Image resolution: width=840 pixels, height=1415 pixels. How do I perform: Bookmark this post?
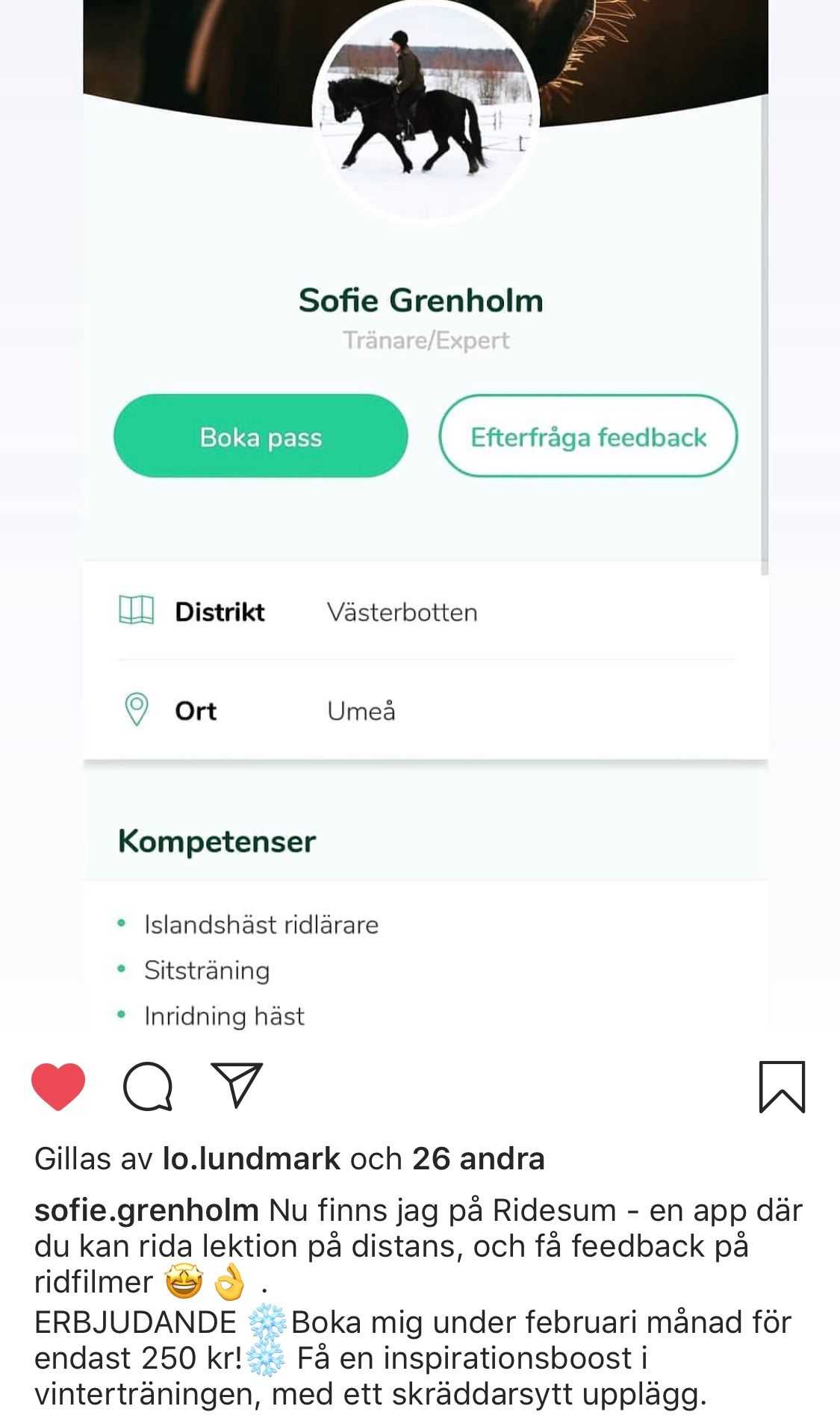[x=782, y=1086]
